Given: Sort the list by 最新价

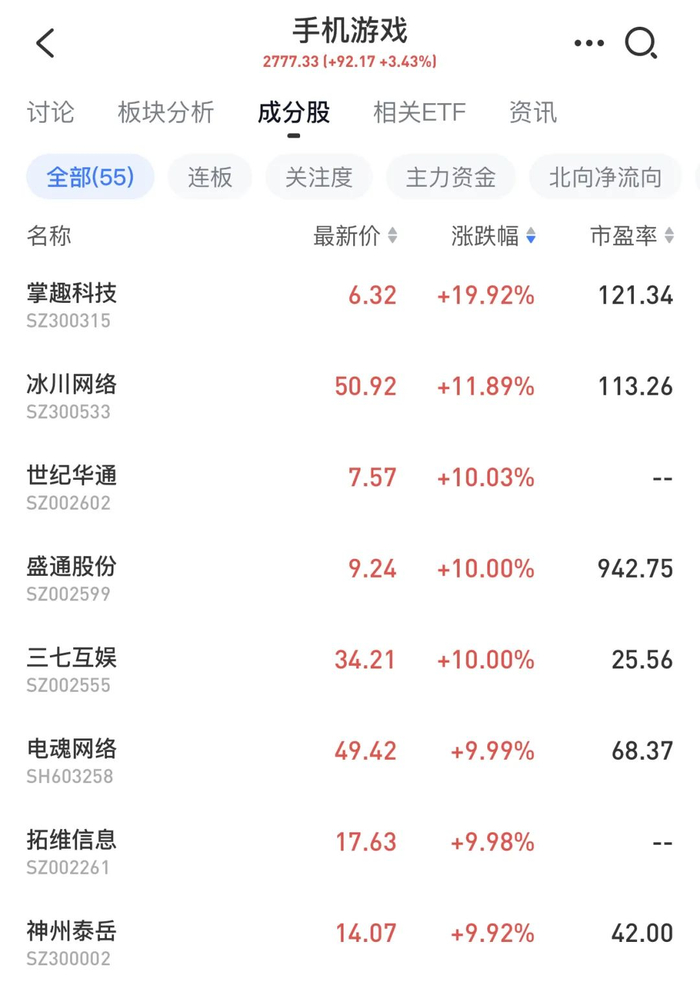Looking at the screenshot, I should pos(355,236).
